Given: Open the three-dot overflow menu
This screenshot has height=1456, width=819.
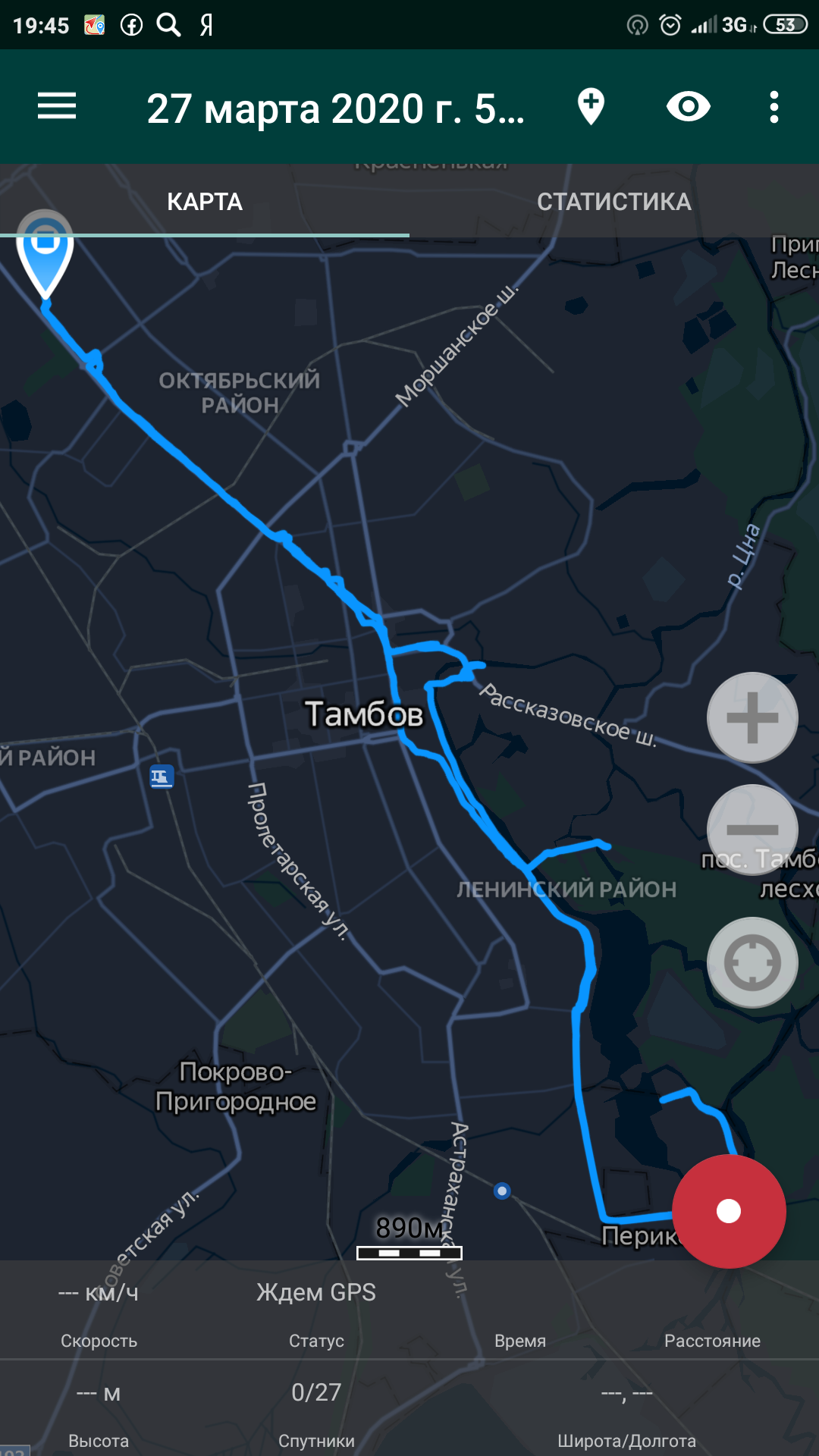Looking at the screenshot, I should [x=773, y=107].
